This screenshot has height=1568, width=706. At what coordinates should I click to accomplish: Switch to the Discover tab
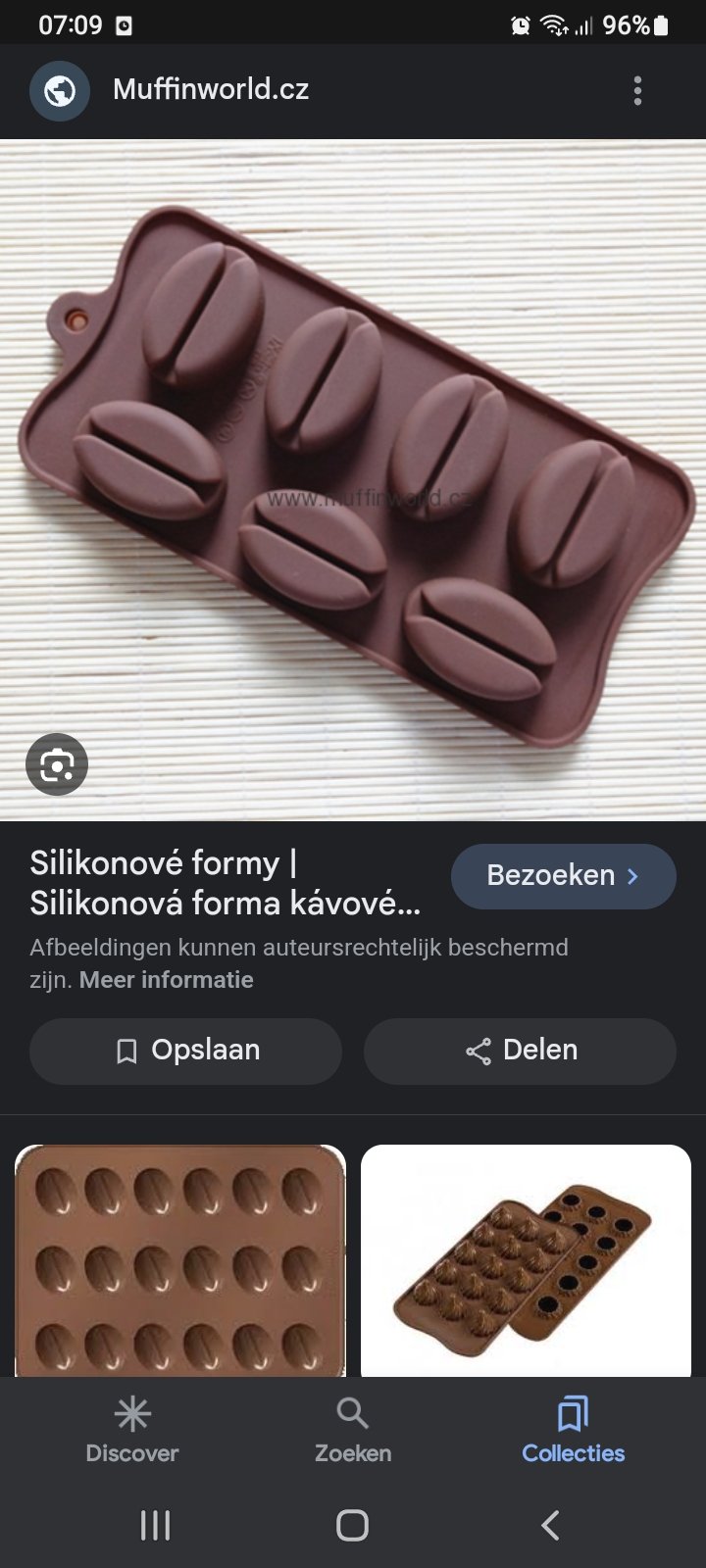[132, 1431]
